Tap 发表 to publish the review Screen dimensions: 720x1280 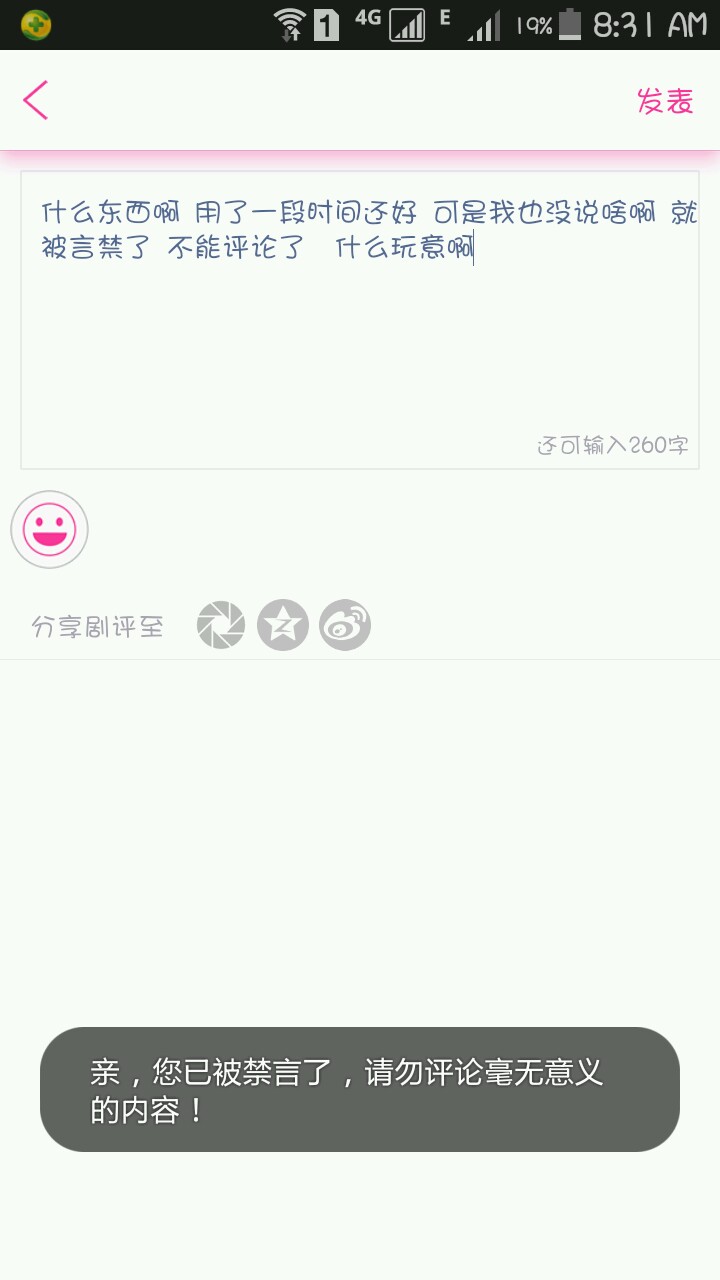tap(665, 101)
